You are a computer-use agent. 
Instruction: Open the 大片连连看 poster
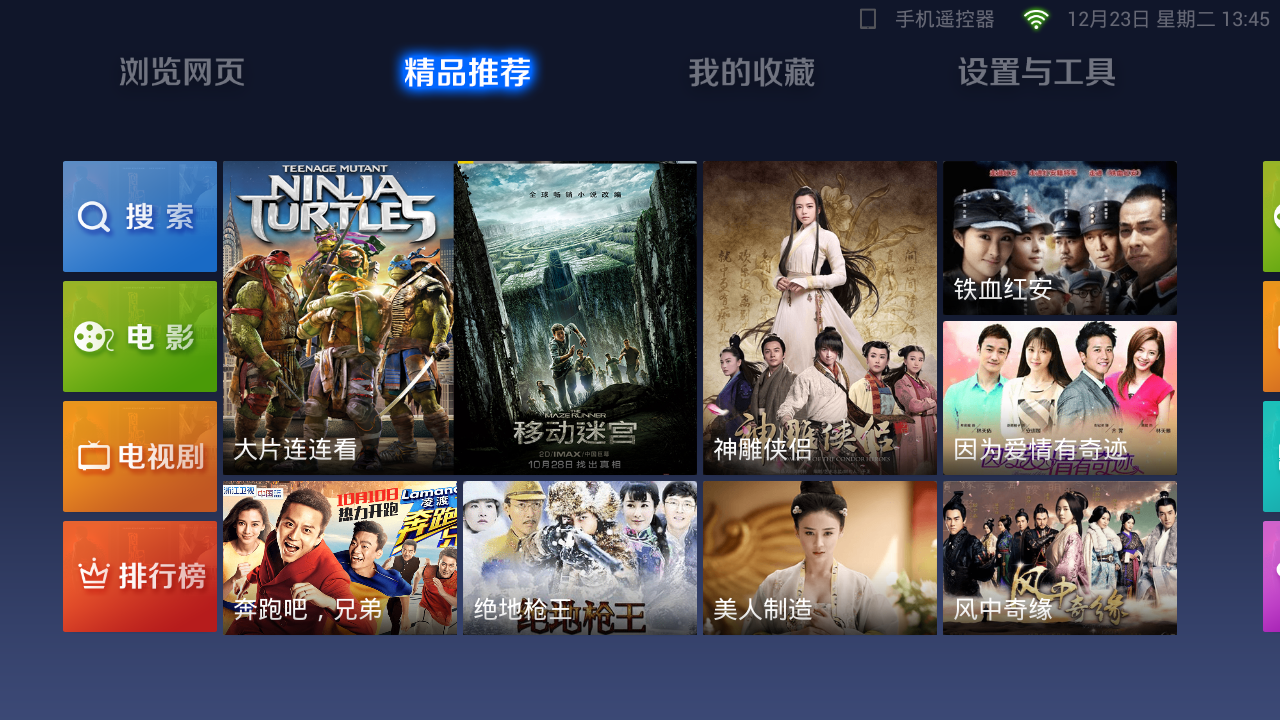(x=338, y=318)
